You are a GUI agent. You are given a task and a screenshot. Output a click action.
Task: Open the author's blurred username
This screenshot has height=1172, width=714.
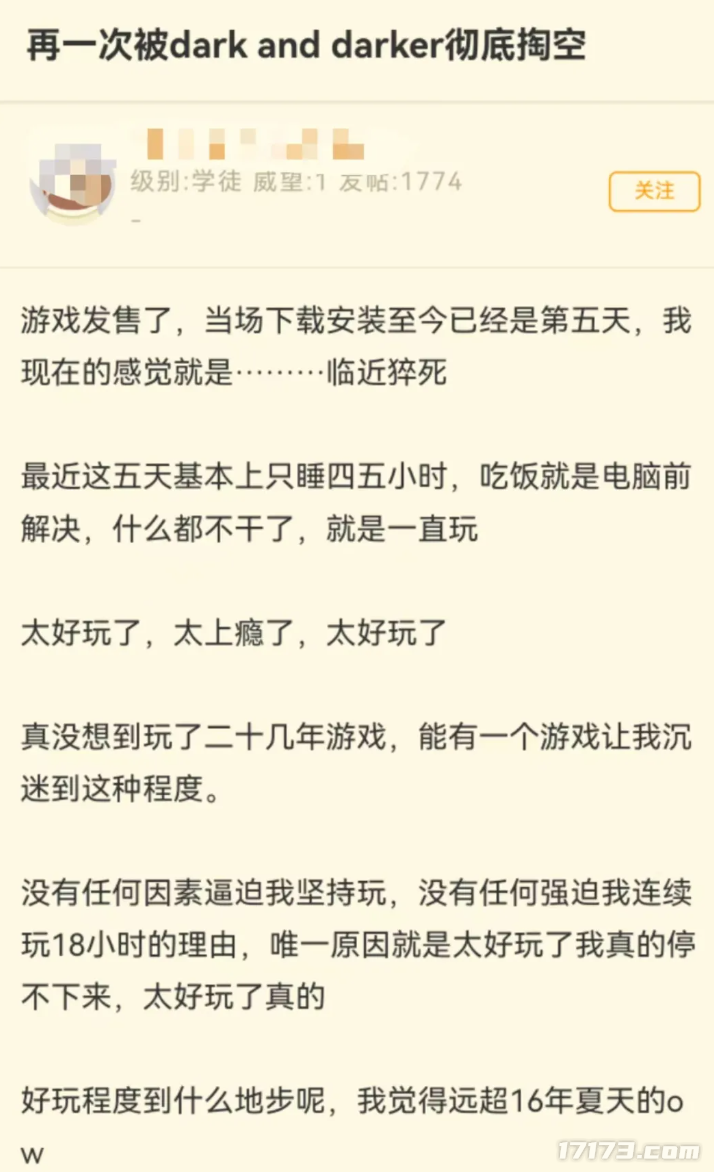coord(248,145)
